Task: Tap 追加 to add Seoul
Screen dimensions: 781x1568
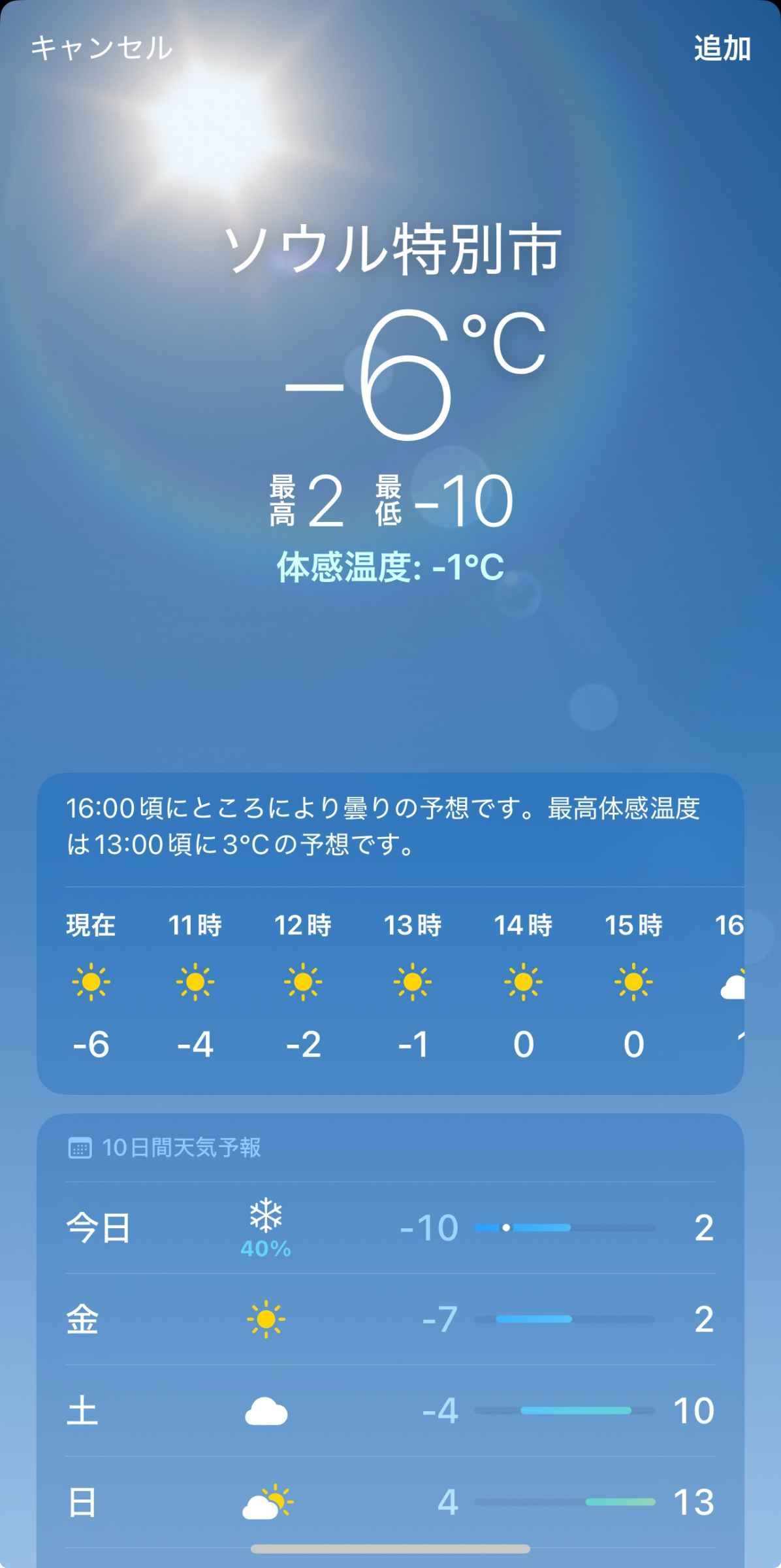Action: [x=722, y=48]
